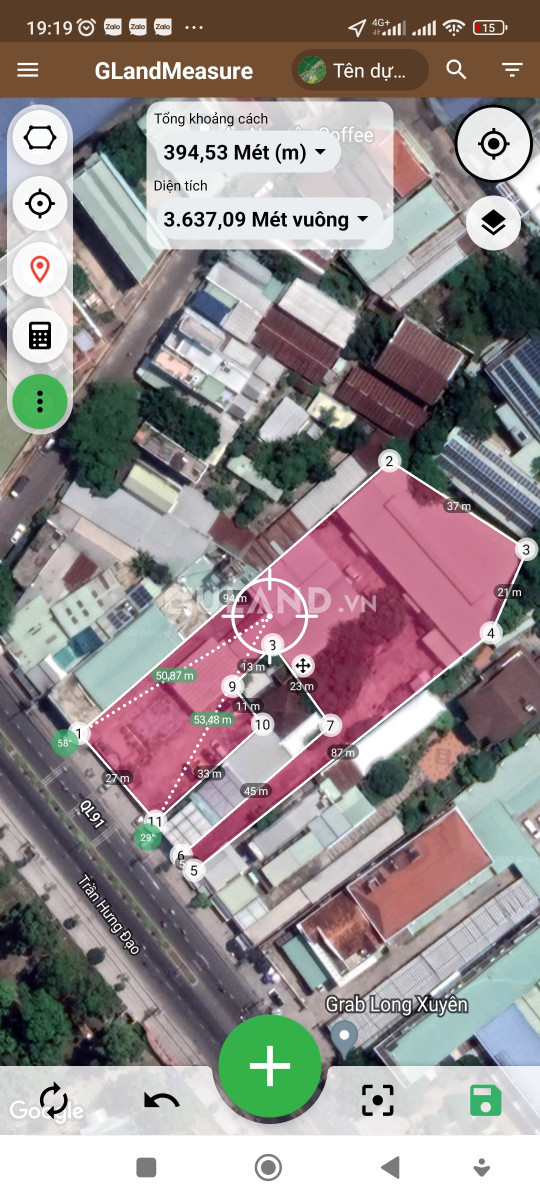The image size is (540, 1200).
Task: Open the project name selector
Action: coord(360,70)
